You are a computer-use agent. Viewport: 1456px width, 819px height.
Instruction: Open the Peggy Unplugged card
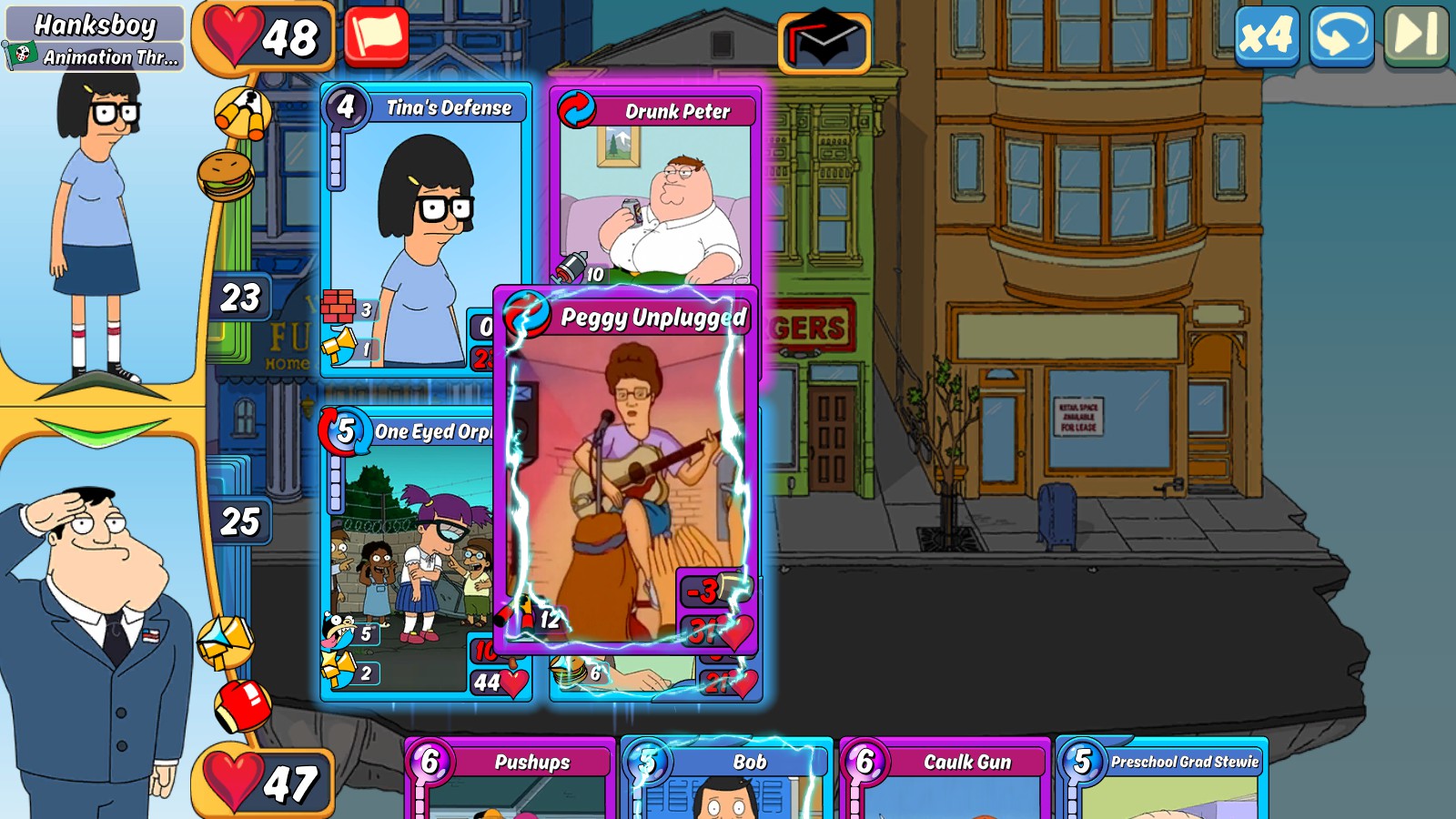tap(625, 469)
